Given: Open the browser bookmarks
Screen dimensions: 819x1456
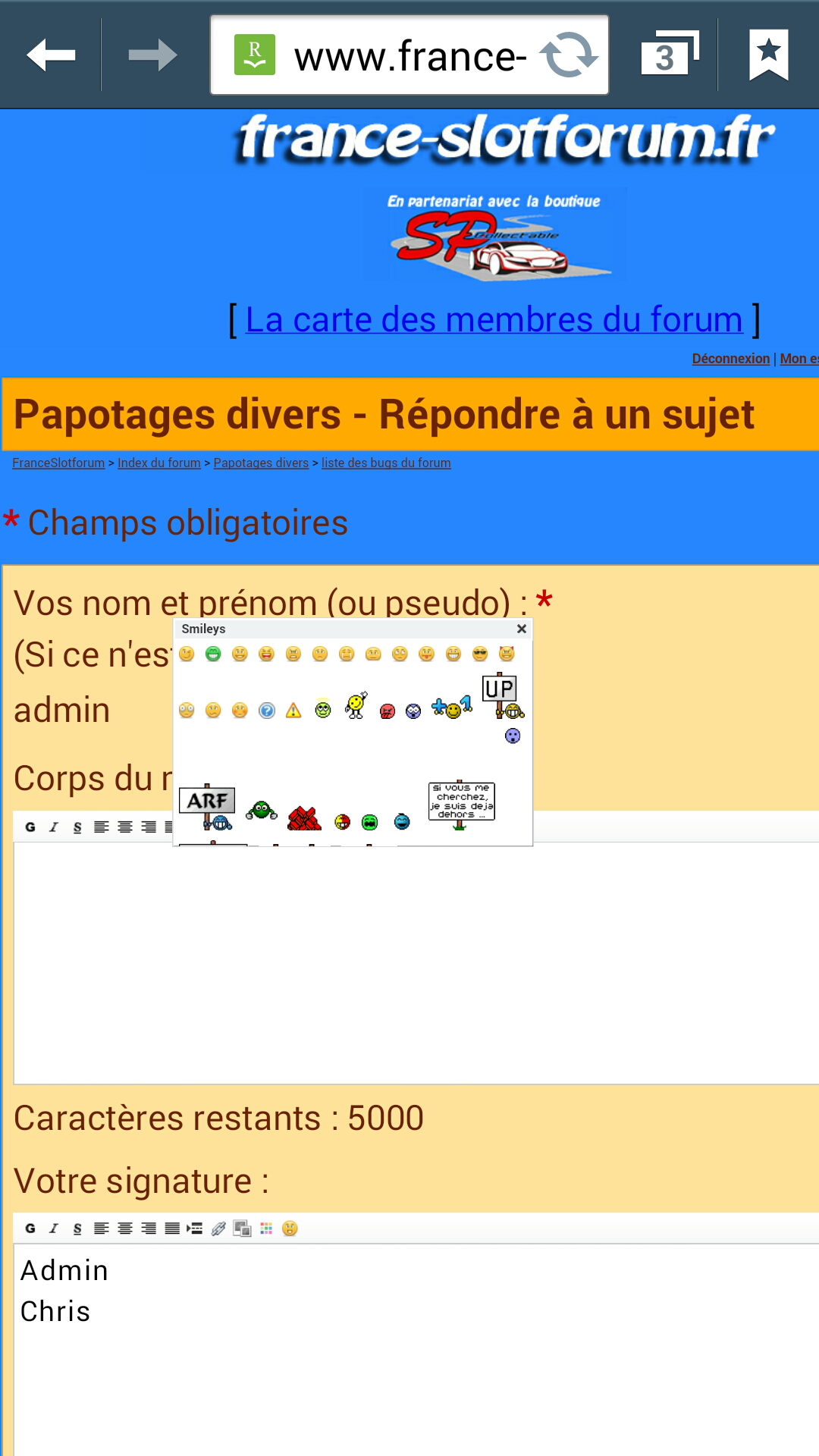Looking at the screenshot, I should [x=768, y=54].
